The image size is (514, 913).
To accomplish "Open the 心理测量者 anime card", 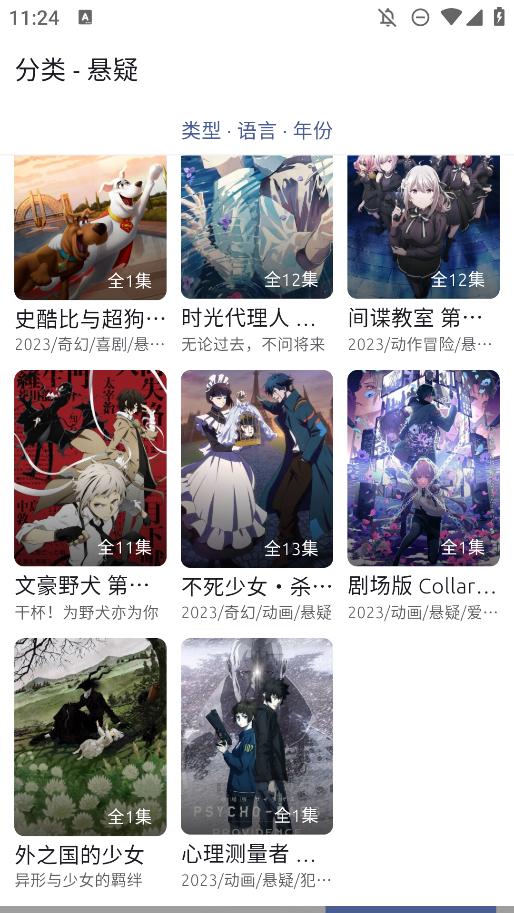I will coord(257,763).
